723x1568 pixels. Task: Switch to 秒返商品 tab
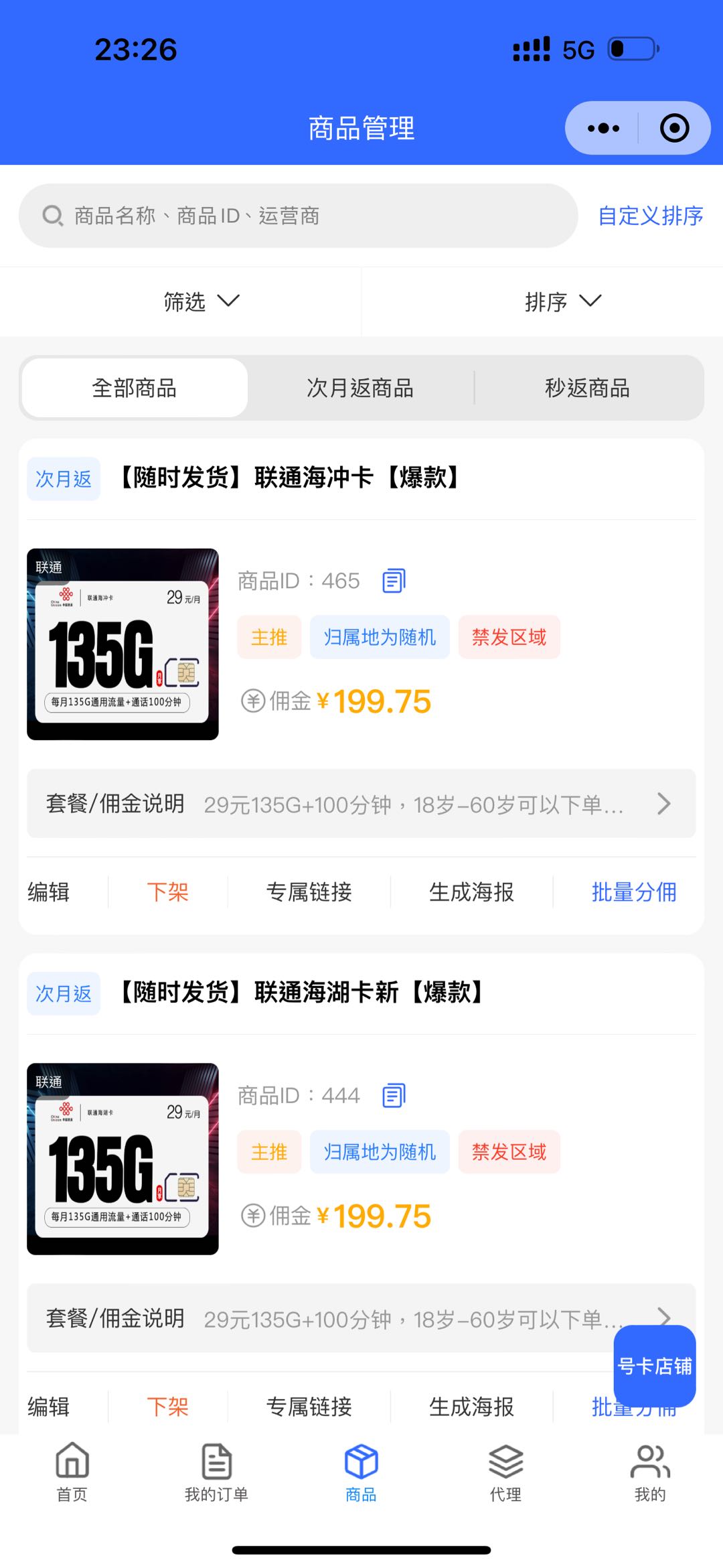587,388
